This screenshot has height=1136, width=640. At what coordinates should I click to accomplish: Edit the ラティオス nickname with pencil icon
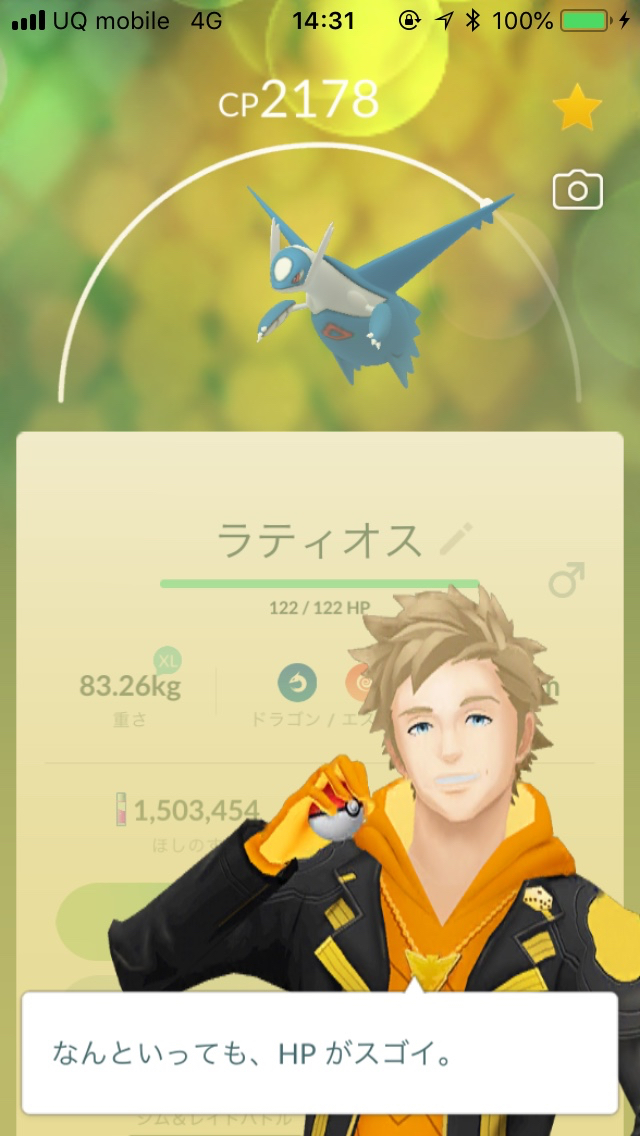(456, 540)
